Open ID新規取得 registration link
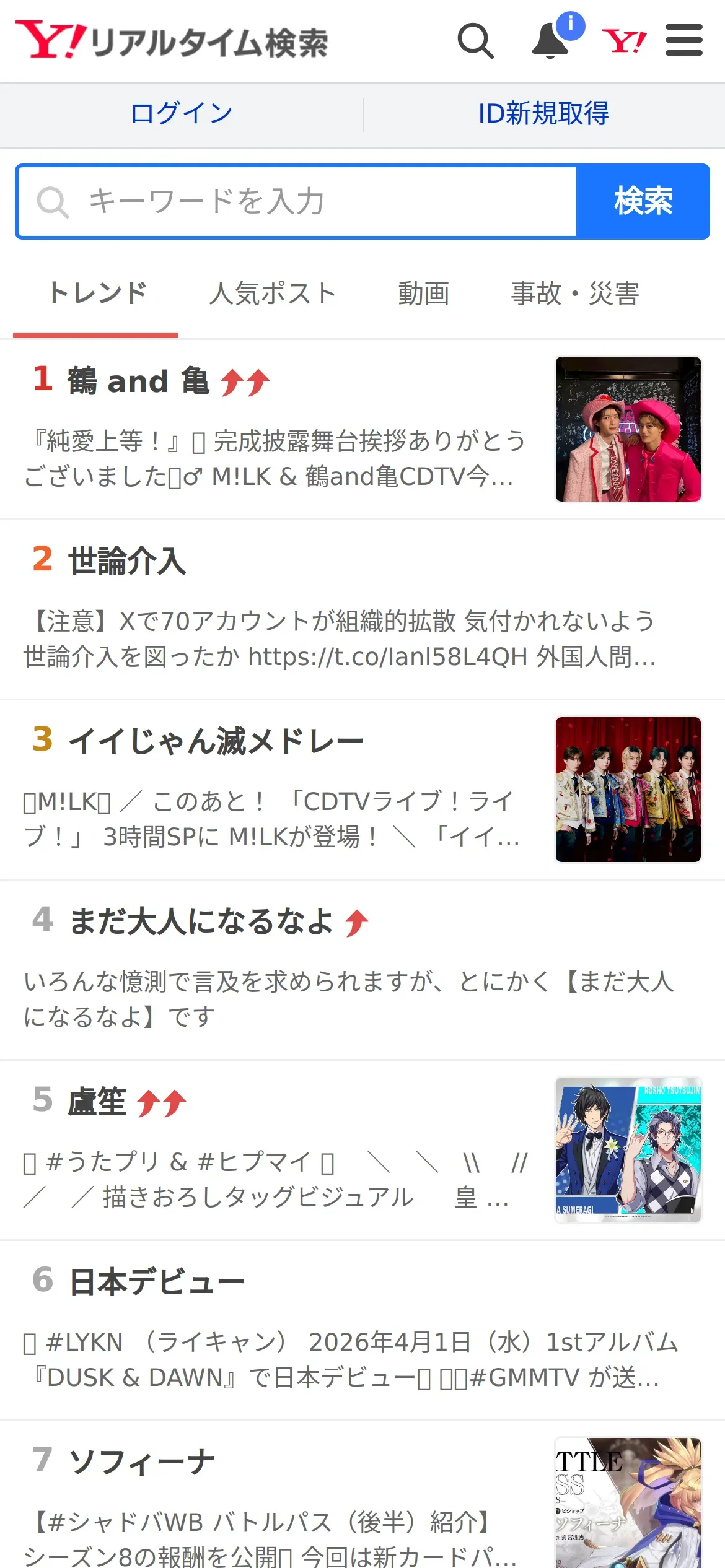This screenshot has height=1568, width=725. pyautogui.click(x=543, y=114)
